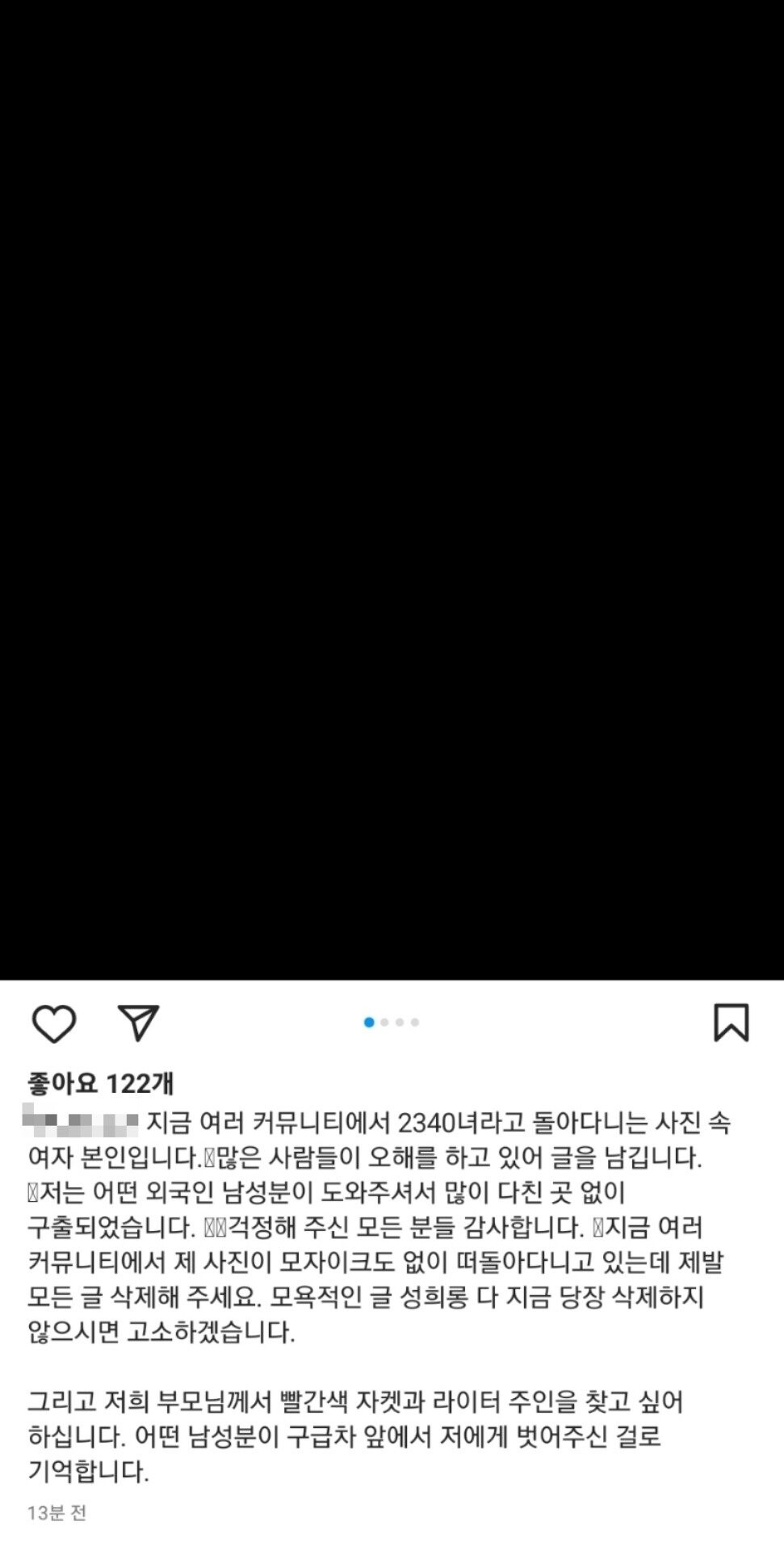Click the 13분 전 timestamp
Image resolution: width=784 pixels, height=1546 pixels.
pyautogui.click(x=57, y=1510)
